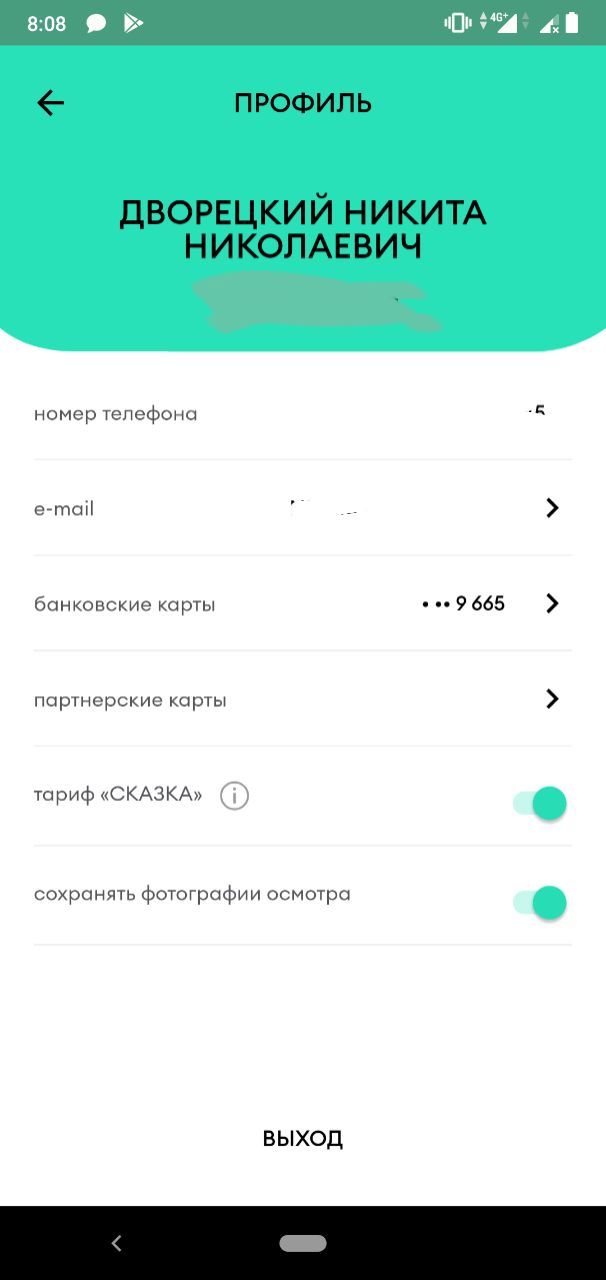Image resolution: width=606 pixels, height=1280 pixels.
Task: Turn off сохранять фотографии осмотра
Action: pyautogui.click(x=540, y=903)
